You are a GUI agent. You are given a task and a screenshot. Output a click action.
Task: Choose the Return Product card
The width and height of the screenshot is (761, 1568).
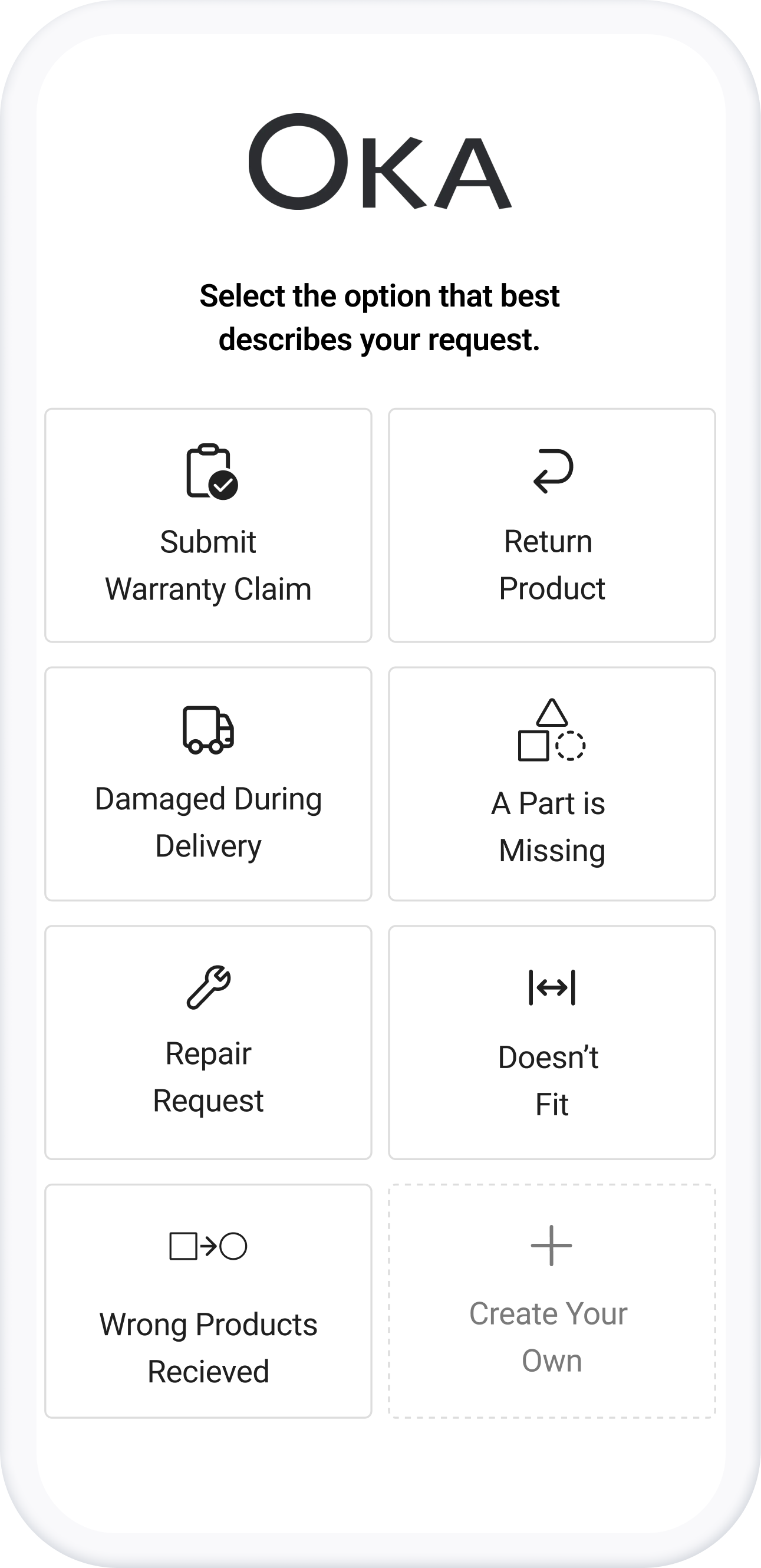(552, 525)
